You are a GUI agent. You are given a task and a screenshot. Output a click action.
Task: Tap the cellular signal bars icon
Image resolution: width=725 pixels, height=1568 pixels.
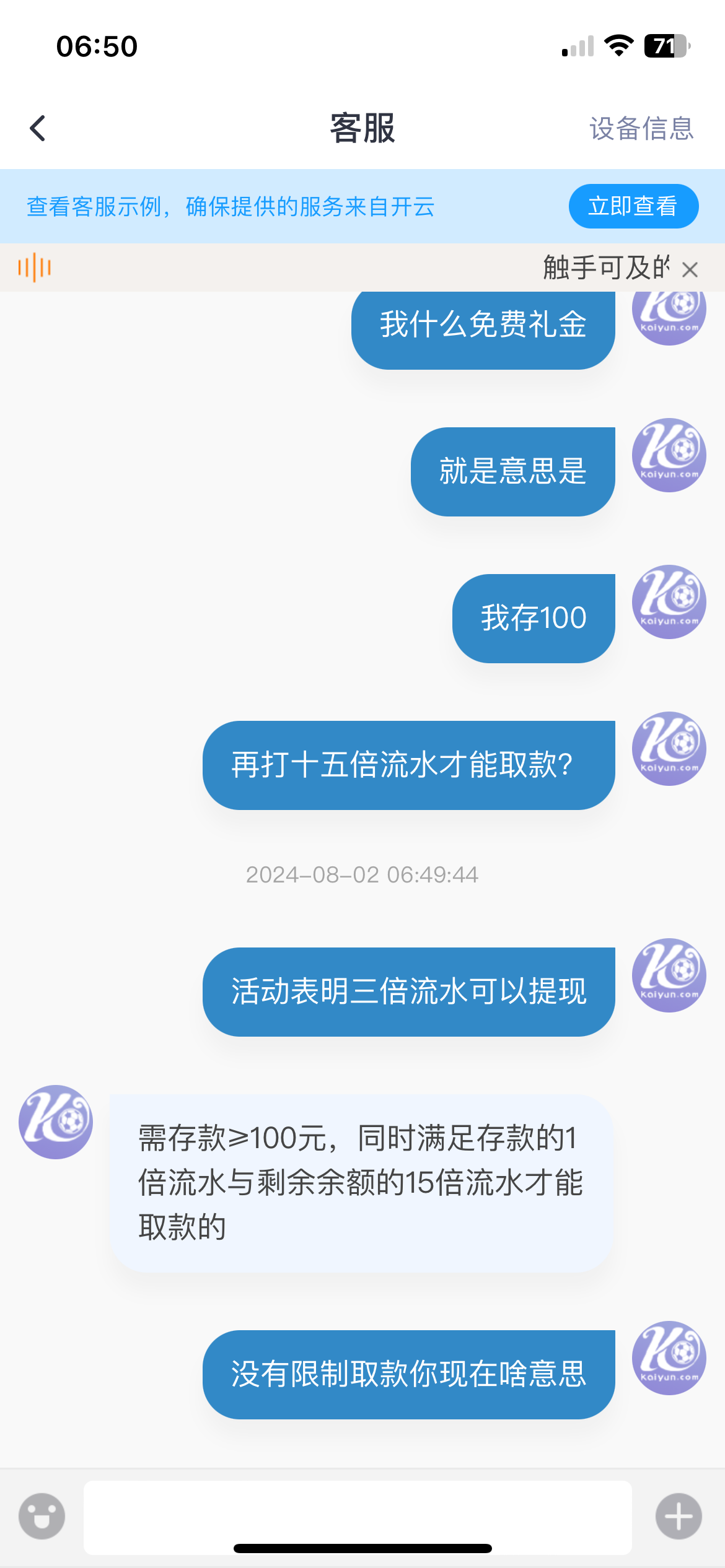coord(576,45)
